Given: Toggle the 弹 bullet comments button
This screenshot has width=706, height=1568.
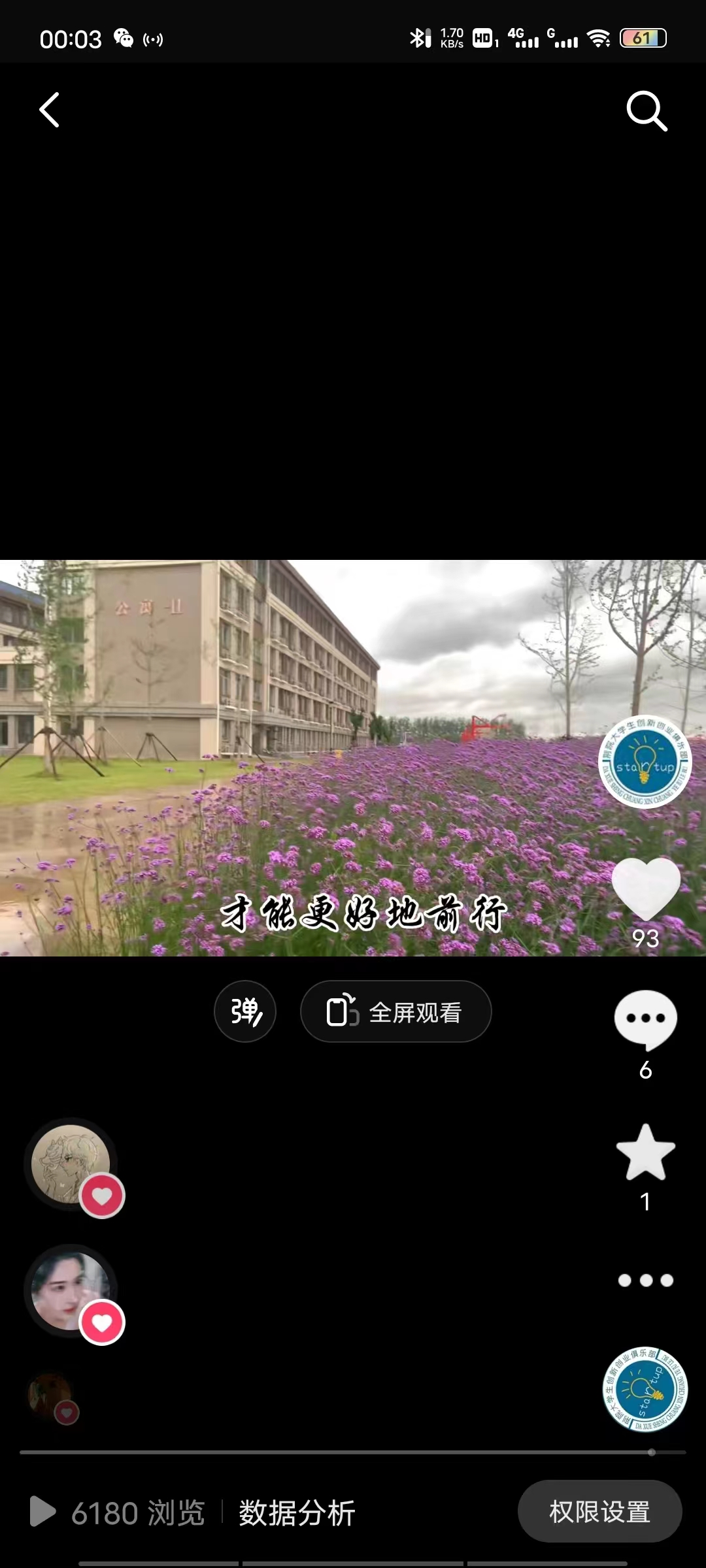Looking at the screenshot, I should (245, 1011).
